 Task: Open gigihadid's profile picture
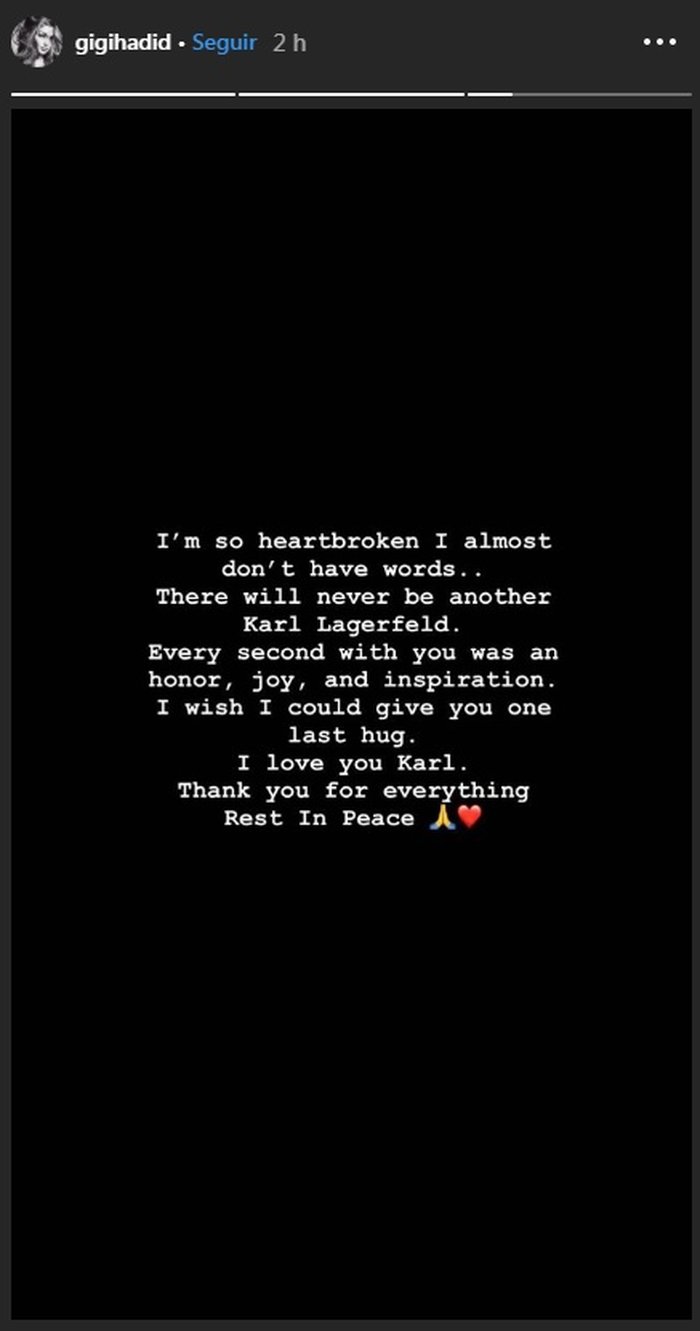point(37,43)
